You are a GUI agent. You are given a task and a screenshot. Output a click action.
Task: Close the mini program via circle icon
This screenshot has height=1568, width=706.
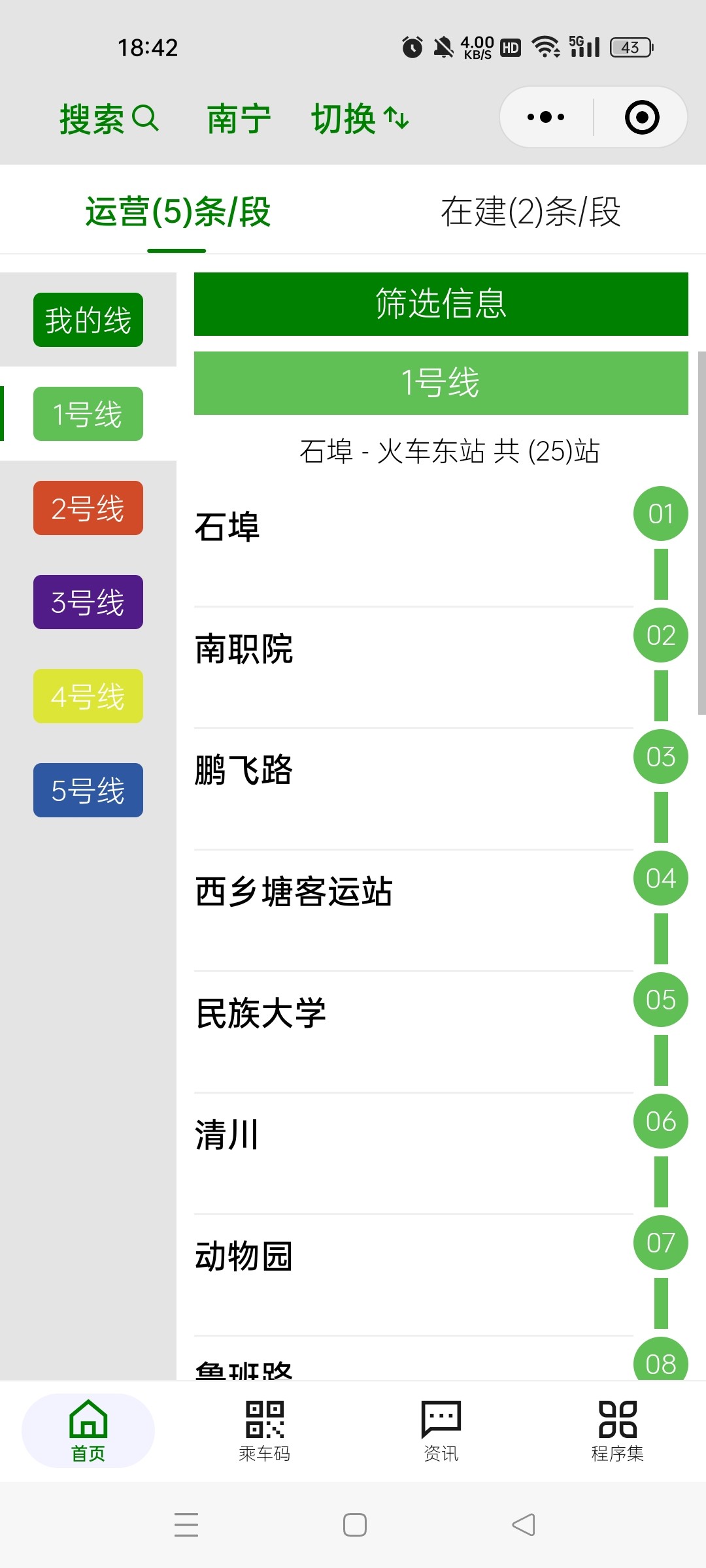[x=642, y=118]
